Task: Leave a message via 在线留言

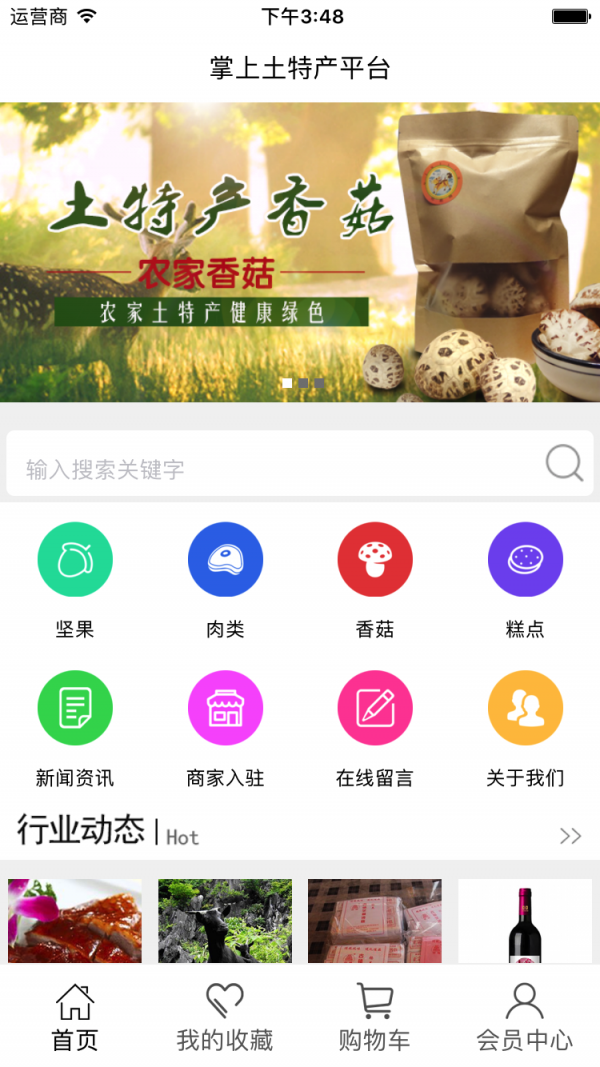Action: pos(375,708)
